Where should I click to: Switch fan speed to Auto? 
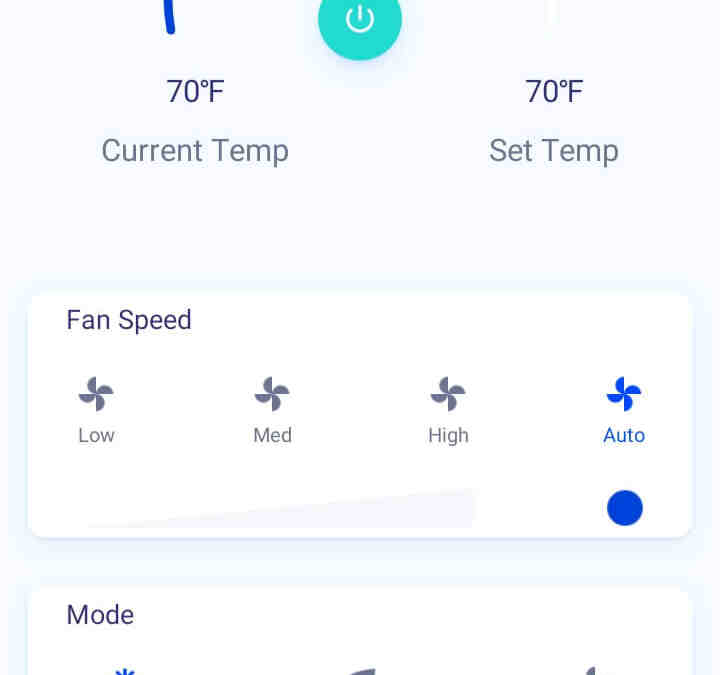click(x=624, y=408)
